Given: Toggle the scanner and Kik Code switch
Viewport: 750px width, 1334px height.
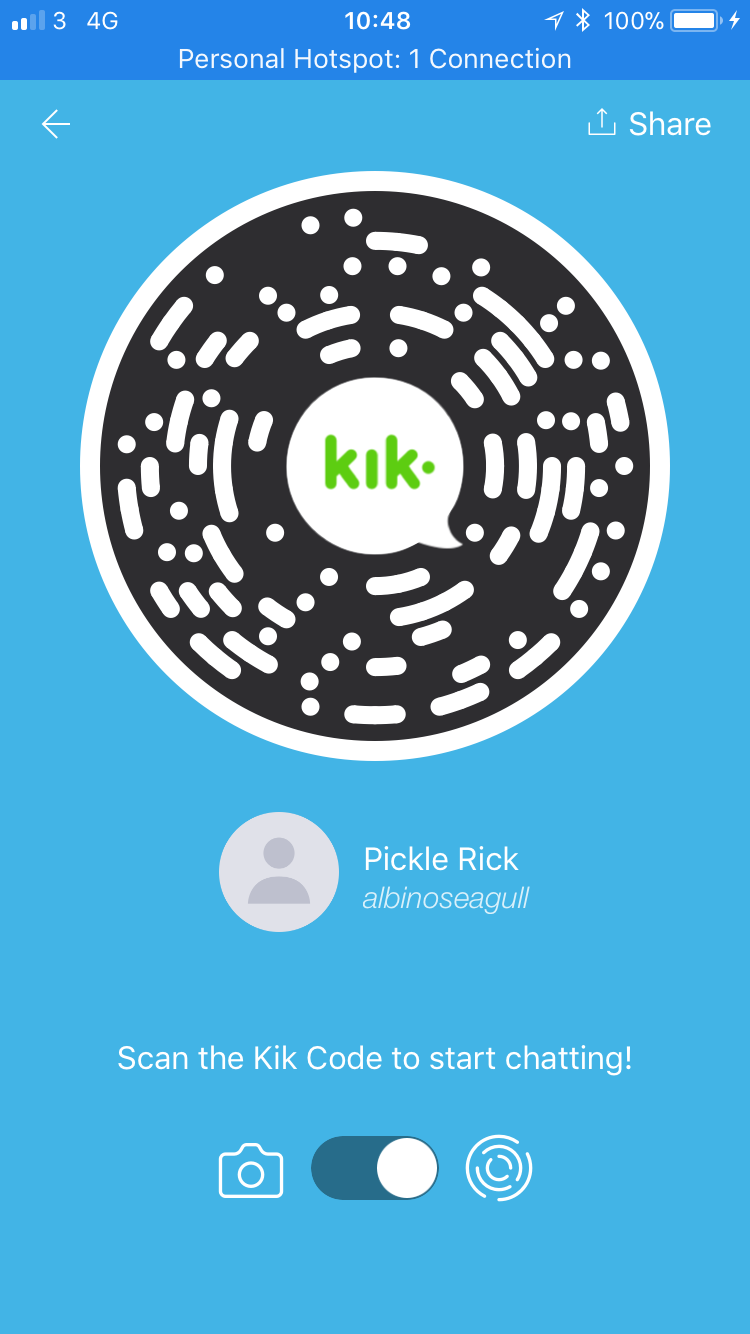Looking at the screenshot, I should pos(374,1168).
